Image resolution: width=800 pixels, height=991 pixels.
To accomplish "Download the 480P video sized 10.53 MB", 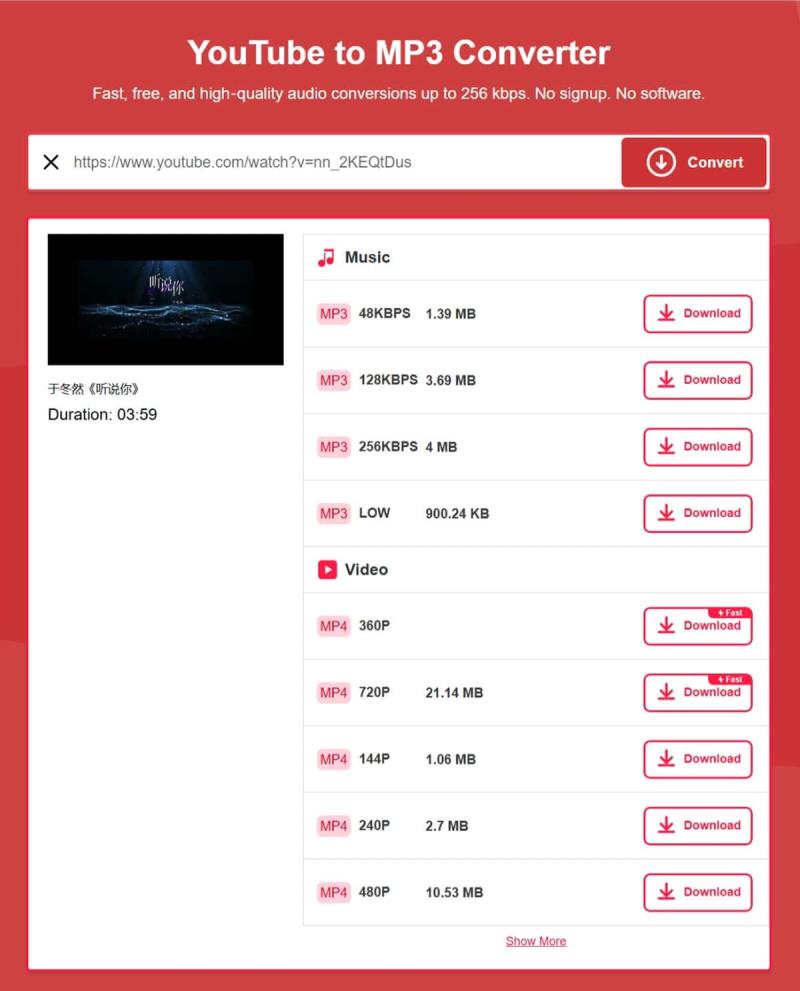I will point(697,892).
